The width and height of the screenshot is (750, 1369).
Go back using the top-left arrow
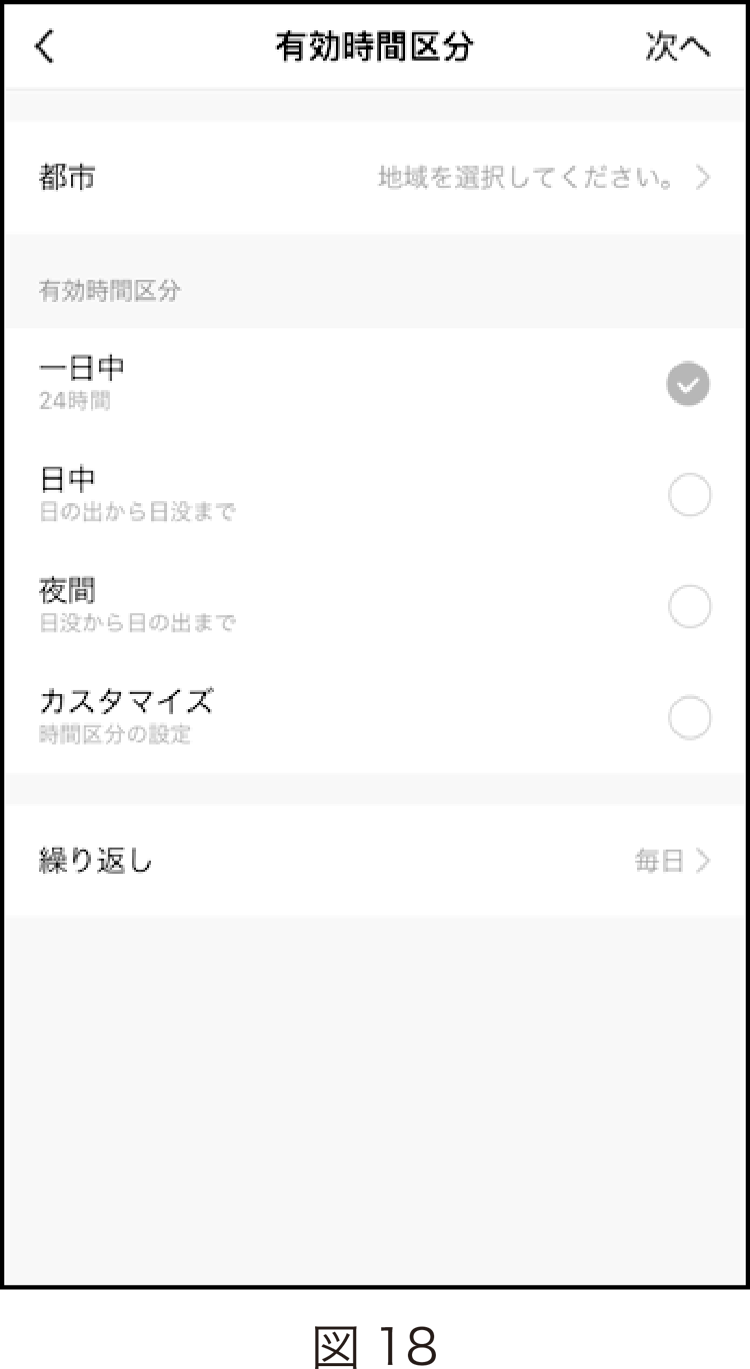pyautogui.click(x=45, y=47)
